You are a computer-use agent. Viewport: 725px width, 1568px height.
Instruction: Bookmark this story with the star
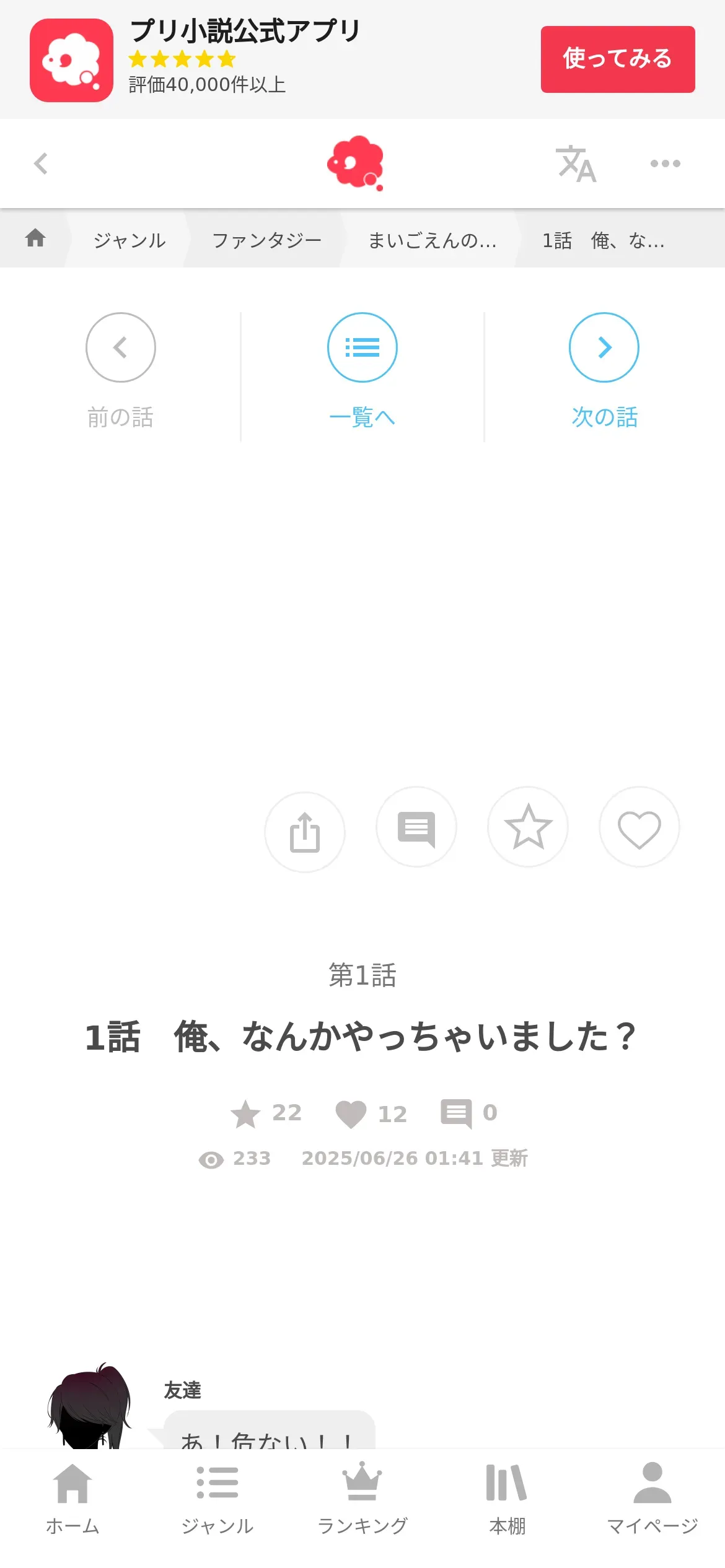coord(528,827)
